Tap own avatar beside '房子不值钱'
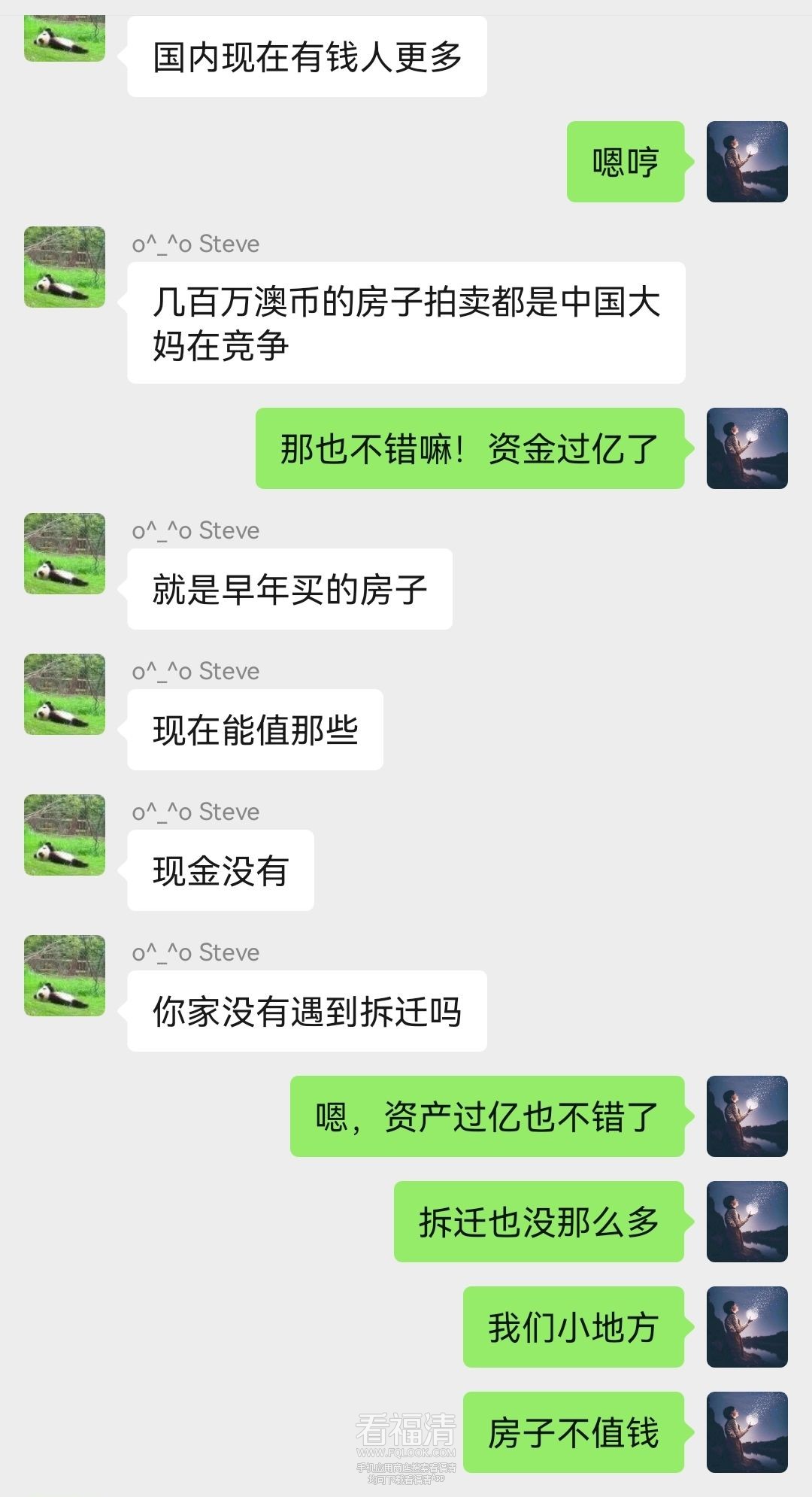The height and width of the screenshot is (1497, 812). [747, 1432]
